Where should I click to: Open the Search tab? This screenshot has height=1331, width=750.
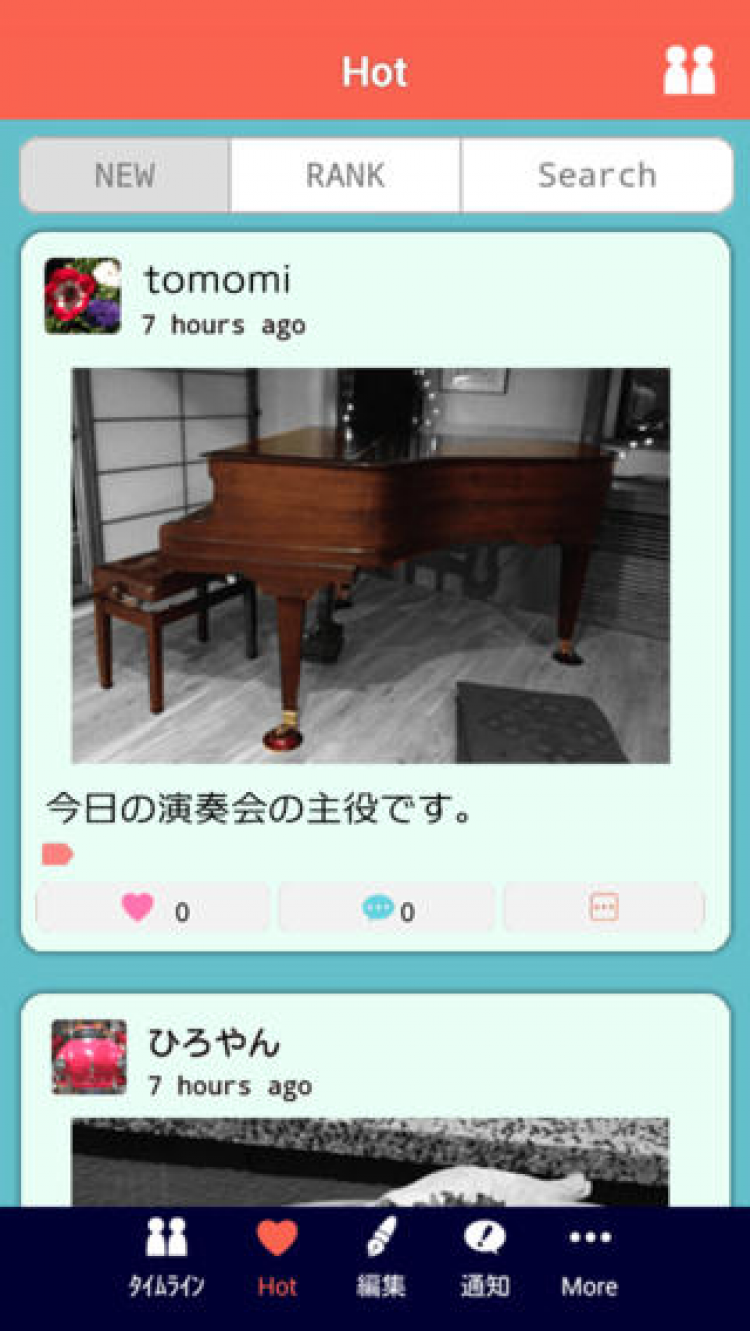coord(597,176)
